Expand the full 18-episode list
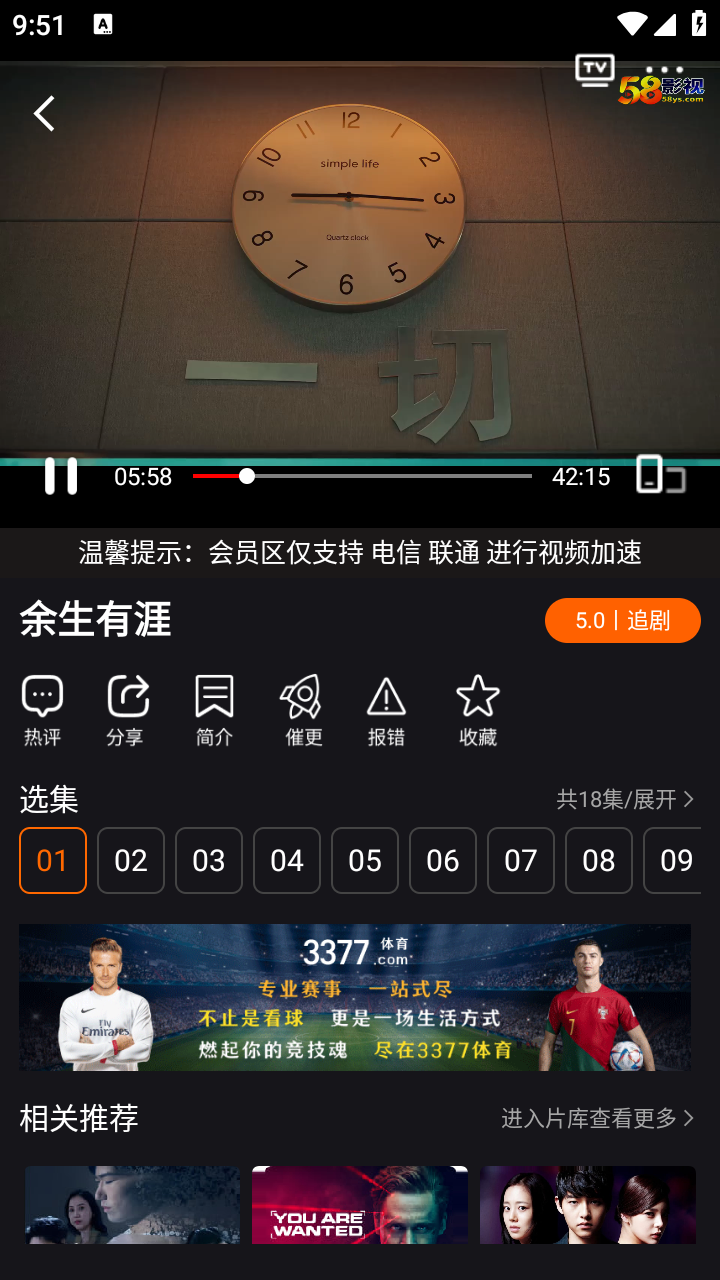Viewport: 720px width, 1280px height. click(625, 799)
